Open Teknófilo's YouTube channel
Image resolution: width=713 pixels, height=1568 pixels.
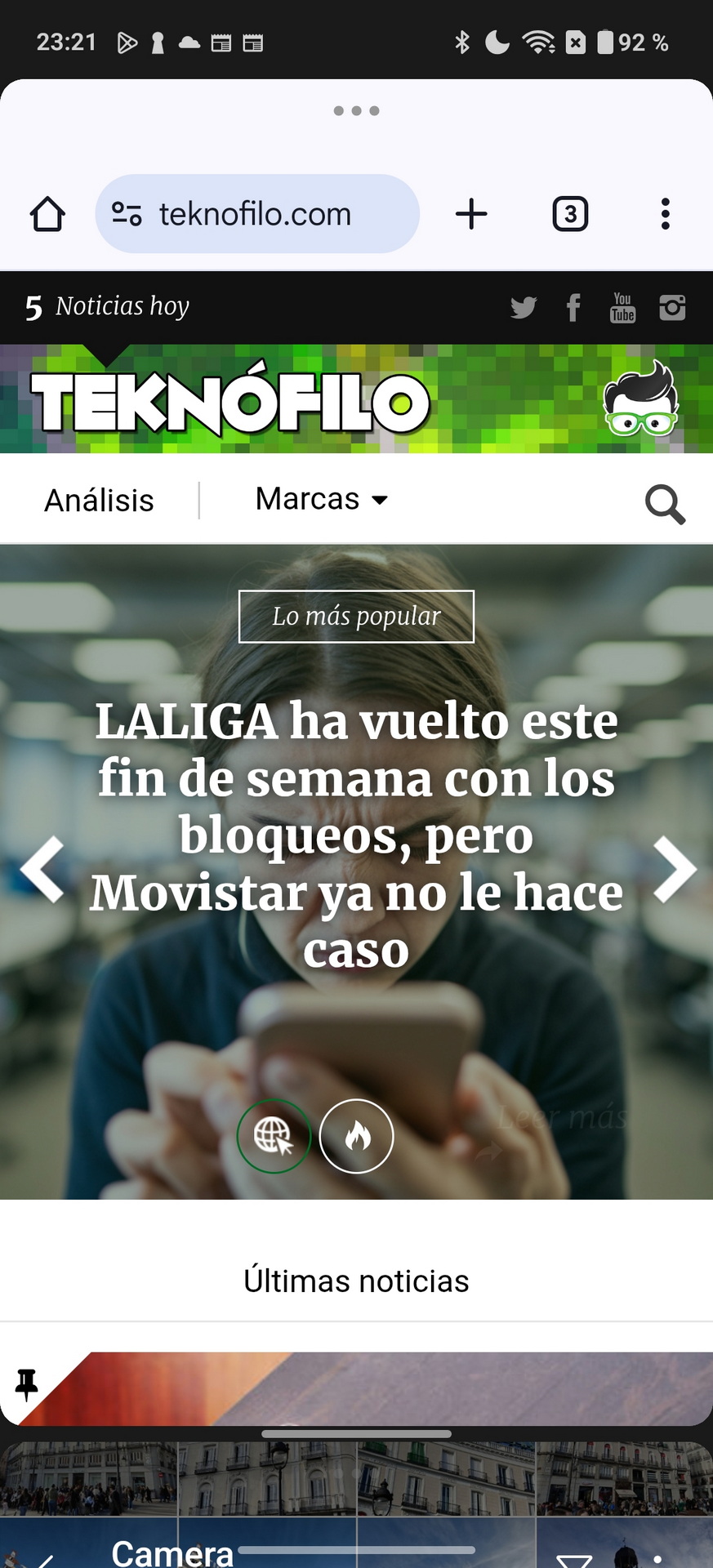point(622,308)
